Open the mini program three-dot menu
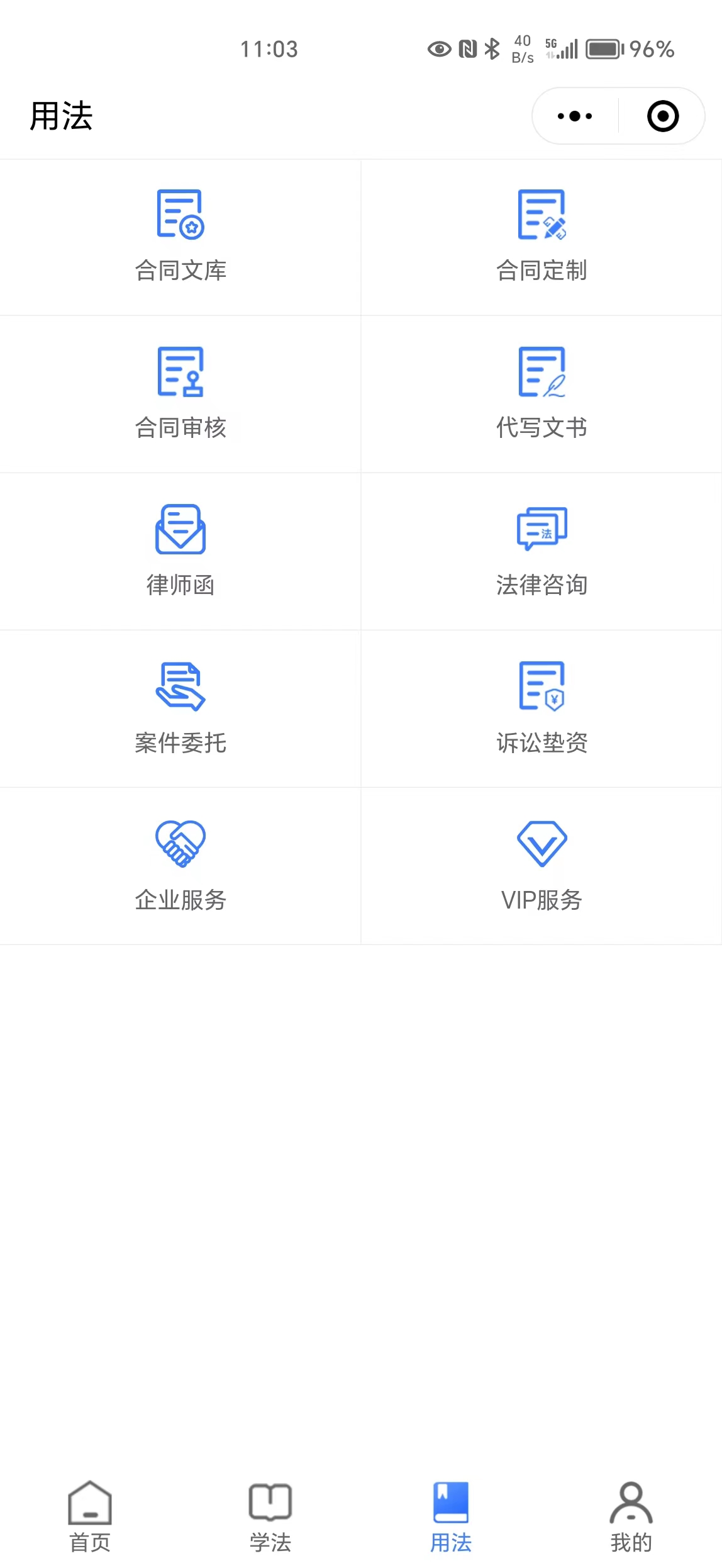The width and height of the screenshot is (722, 1568). click(x=575, y=116)
